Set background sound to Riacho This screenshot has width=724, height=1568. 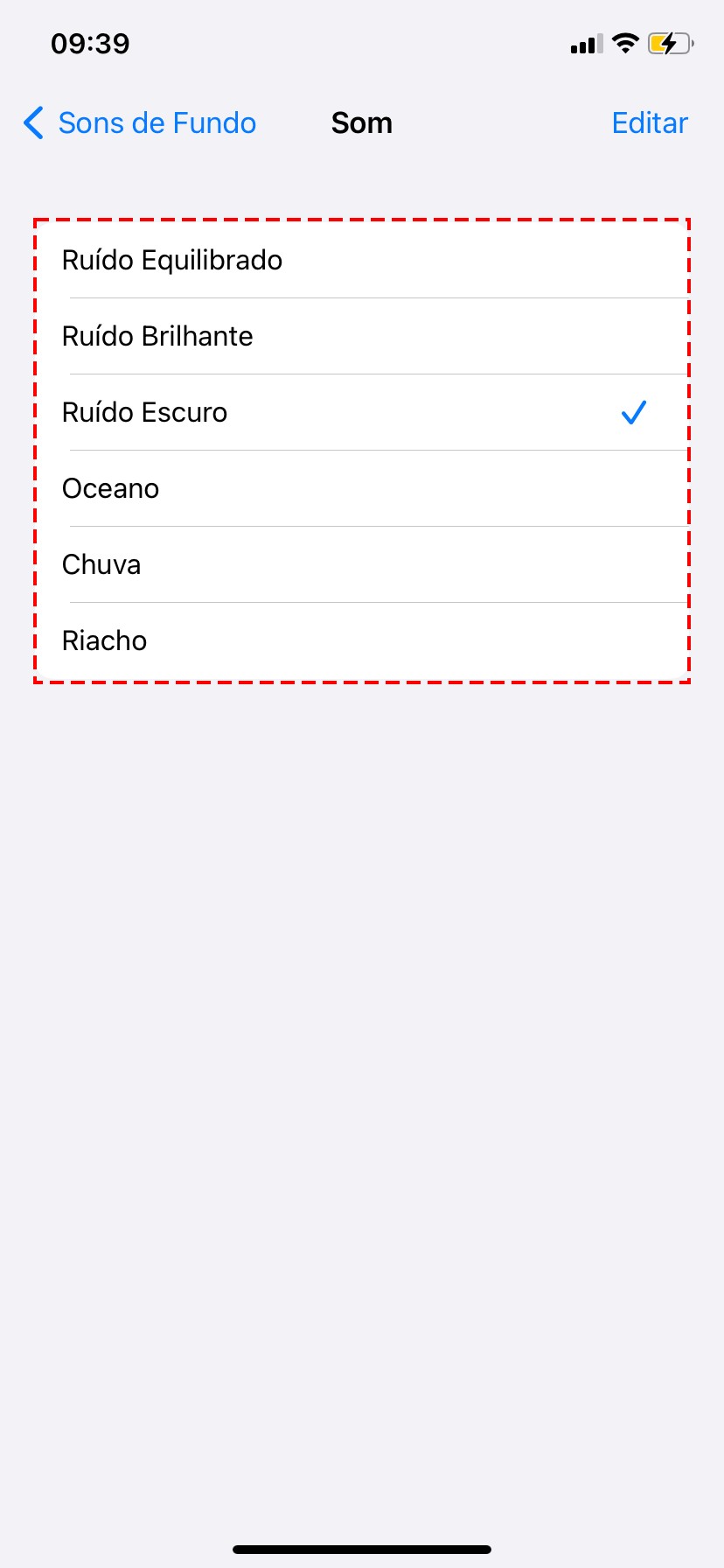pos(361,641)
